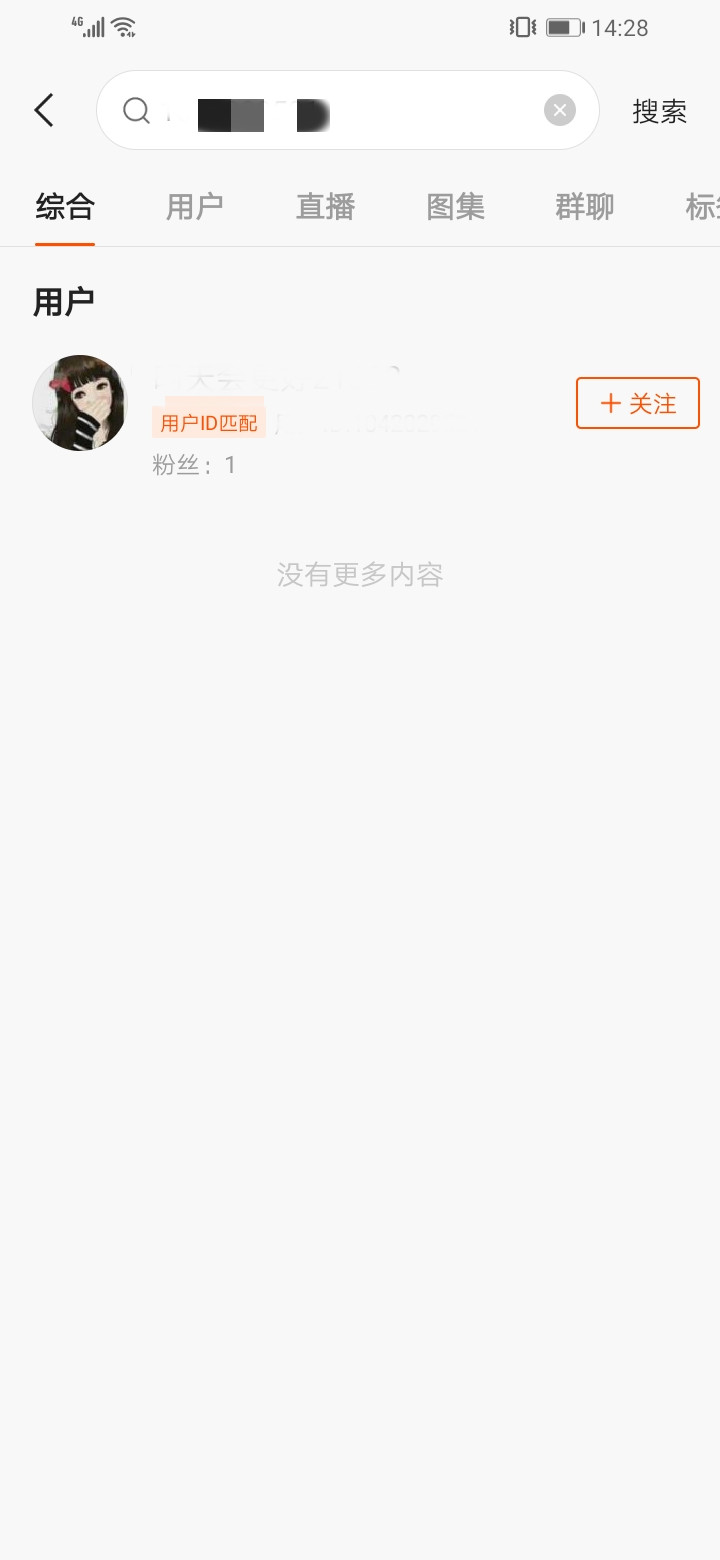The width and height of the screenshot is (720, 1560).
Task: Open the matched user's profile avatar
Action: point(80,403)
